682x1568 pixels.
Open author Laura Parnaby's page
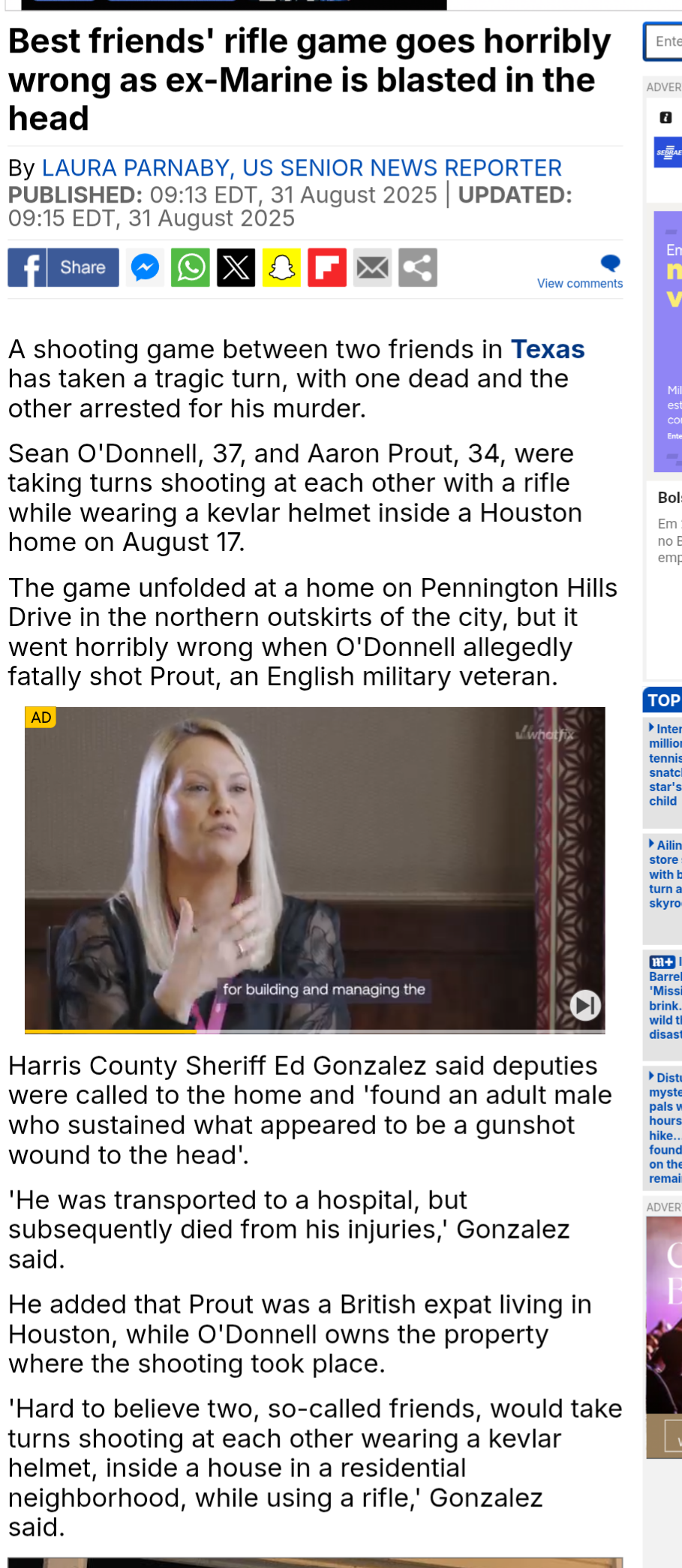pyautogui.click(x=302, y=167)
